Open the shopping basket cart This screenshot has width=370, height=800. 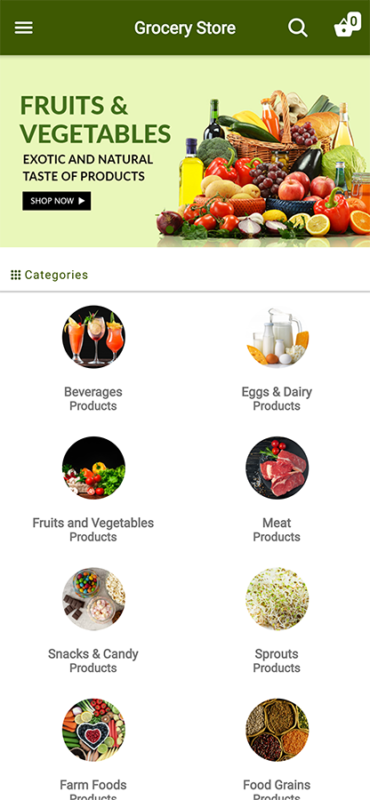347,26
